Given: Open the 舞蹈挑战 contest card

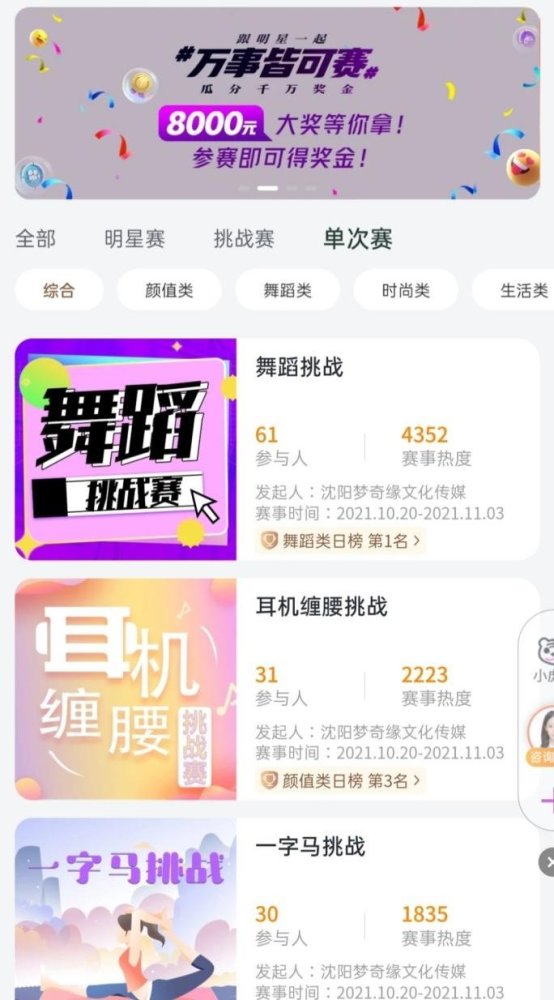Looking at the screenshot, I should pos(277,449).
